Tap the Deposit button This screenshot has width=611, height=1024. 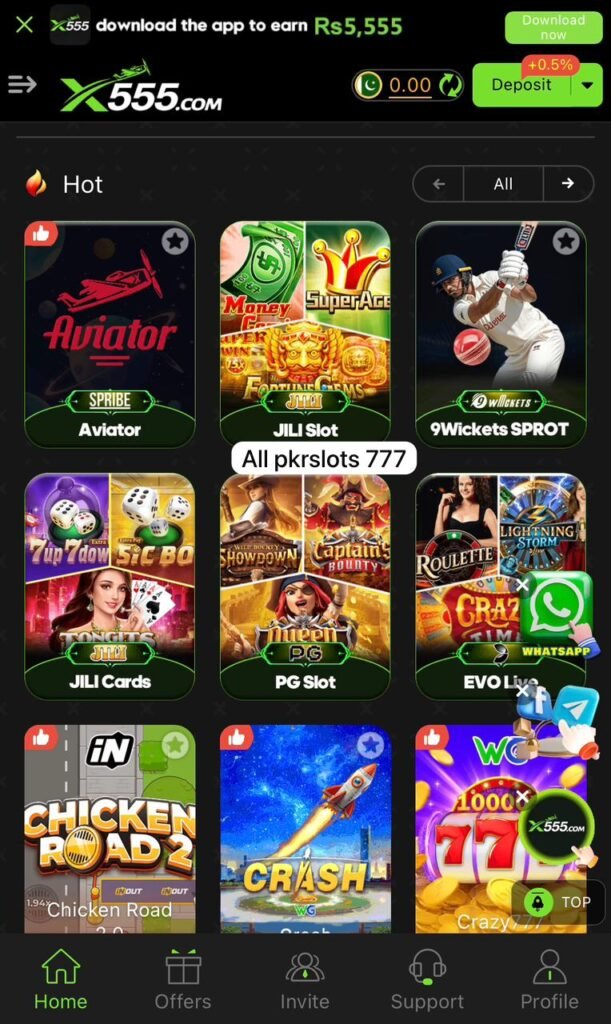click(521, 86)
